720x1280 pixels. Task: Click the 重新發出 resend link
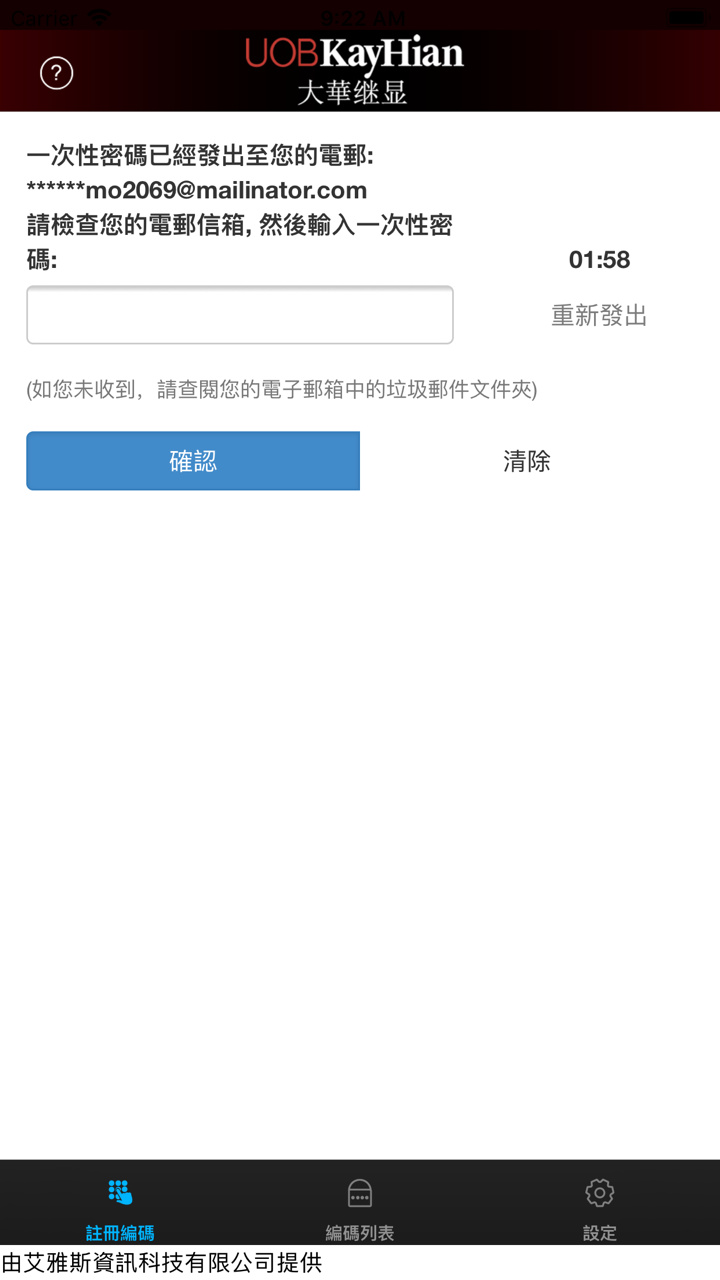tap(597, 316)
